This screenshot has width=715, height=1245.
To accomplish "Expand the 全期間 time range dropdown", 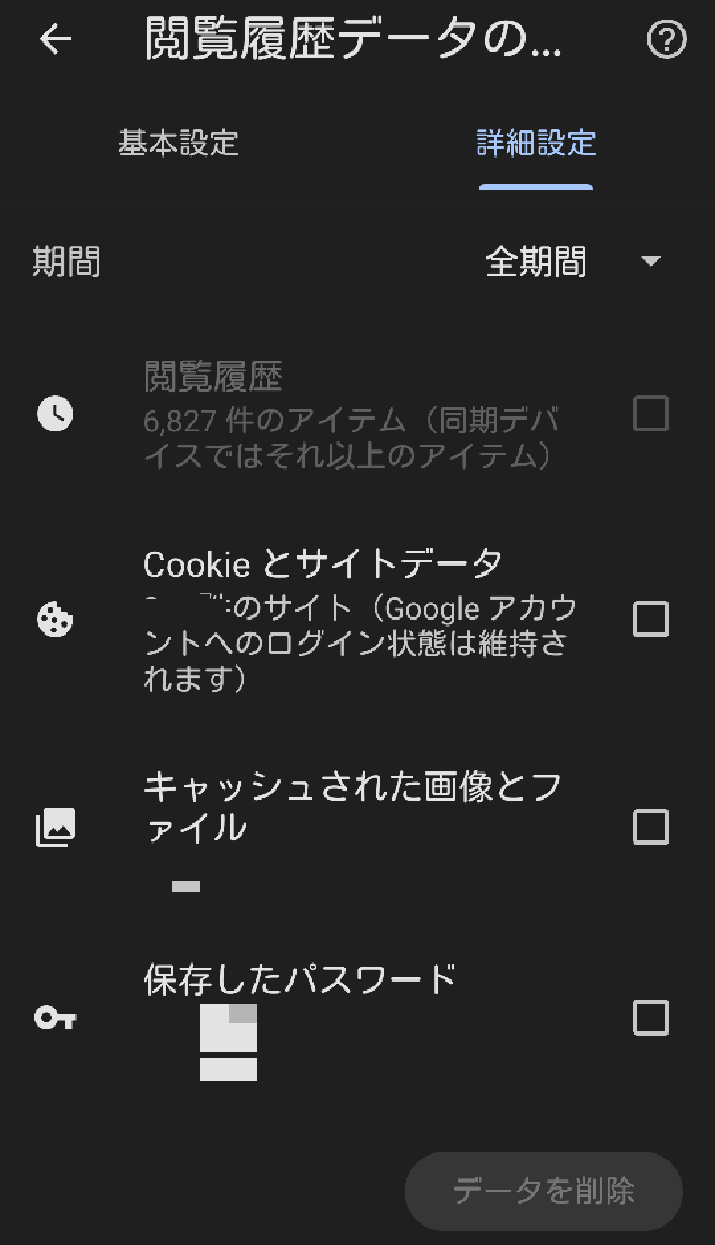I will [x=573, y=262].
